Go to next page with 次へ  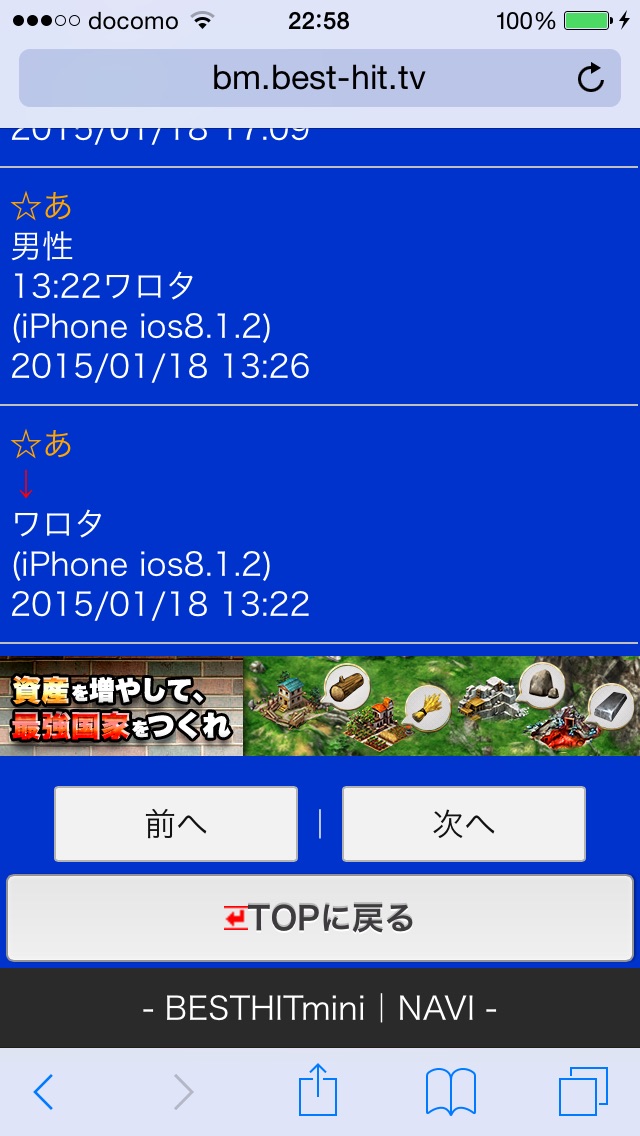coord(464,824)
